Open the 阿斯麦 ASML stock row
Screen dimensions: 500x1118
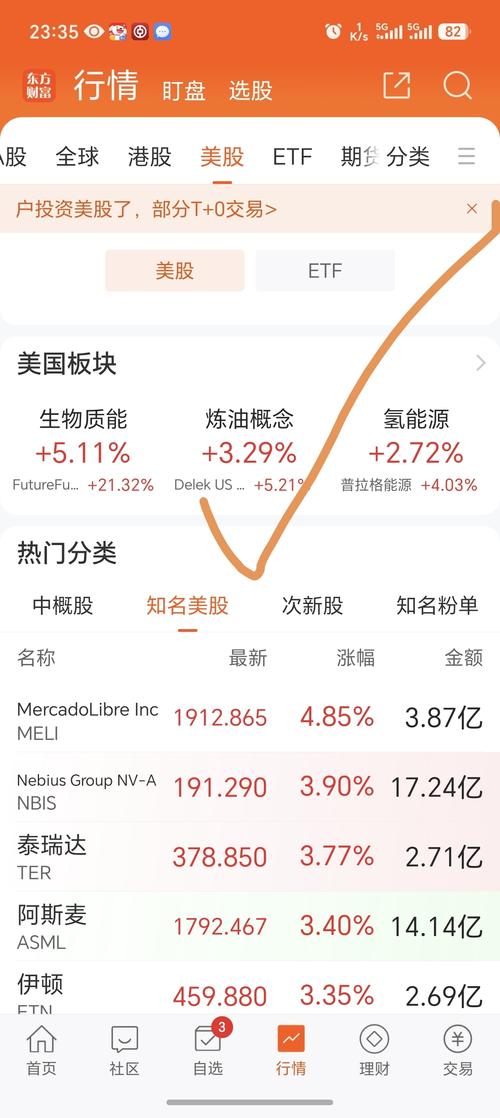pyautogui.click(x=250, y=927)
